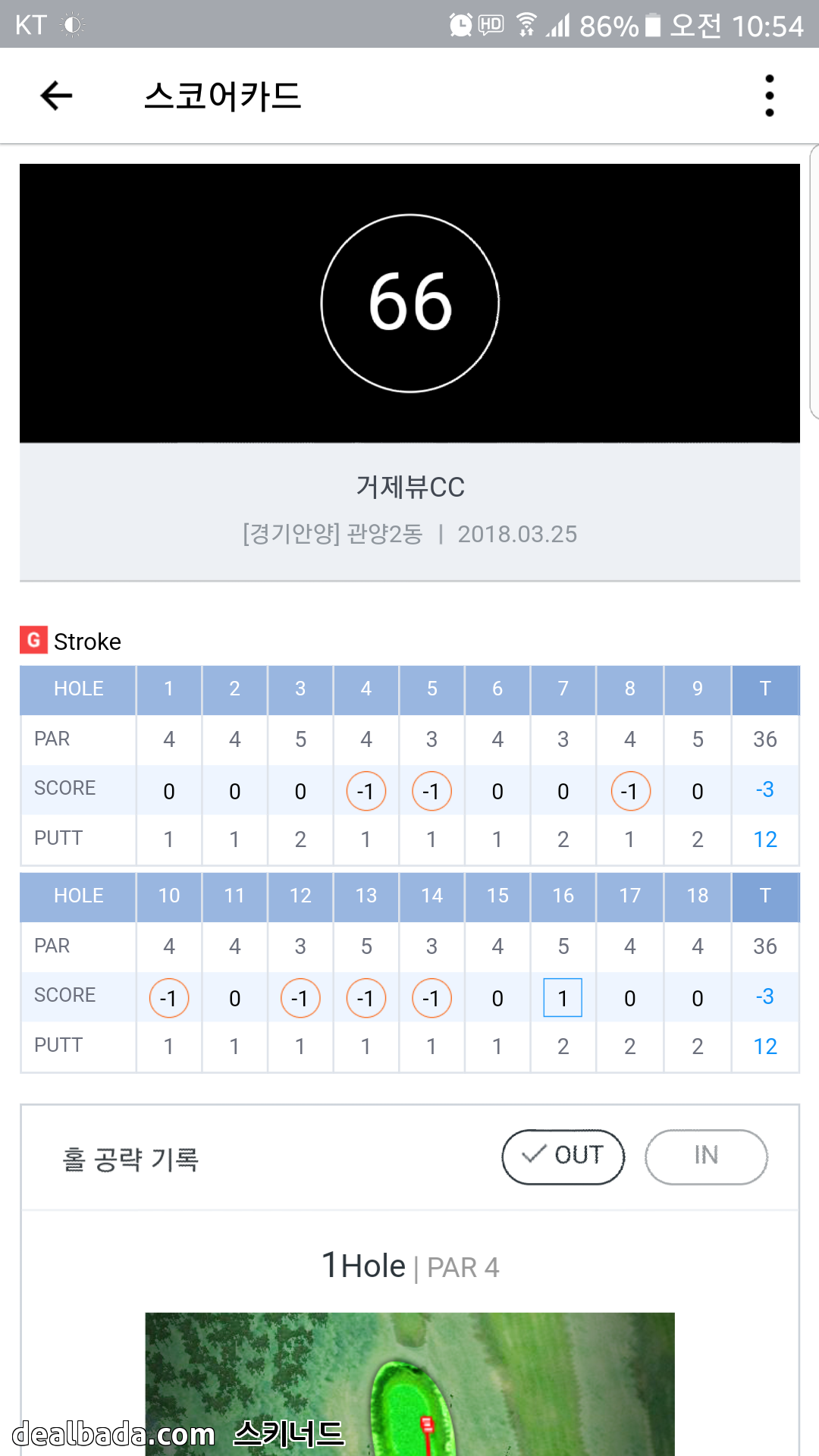819x1456 pixels.
Task: Switch to the IN course holes
Action: click(706, 1156)
